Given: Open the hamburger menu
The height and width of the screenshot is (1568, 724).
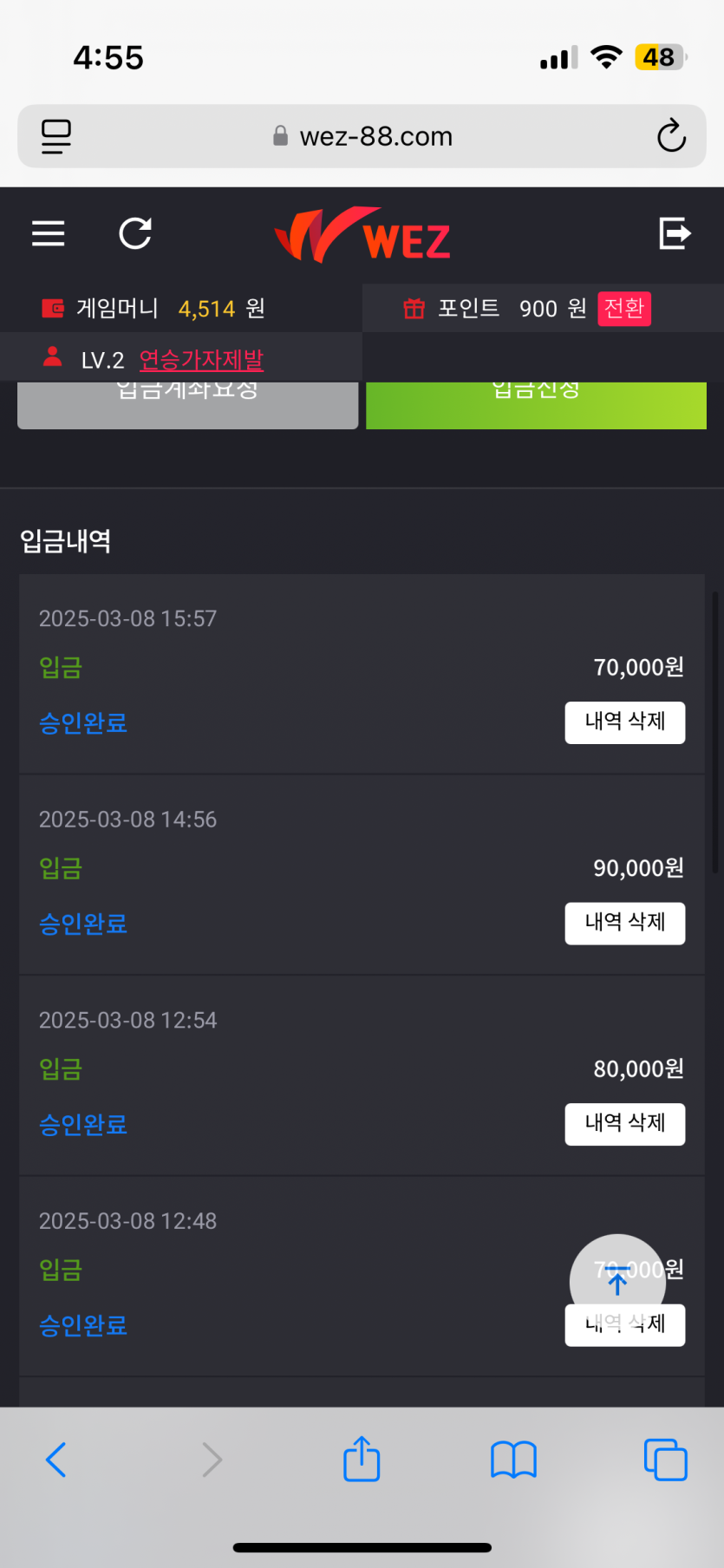Looking at the screenshot, I should click(49, 233).
